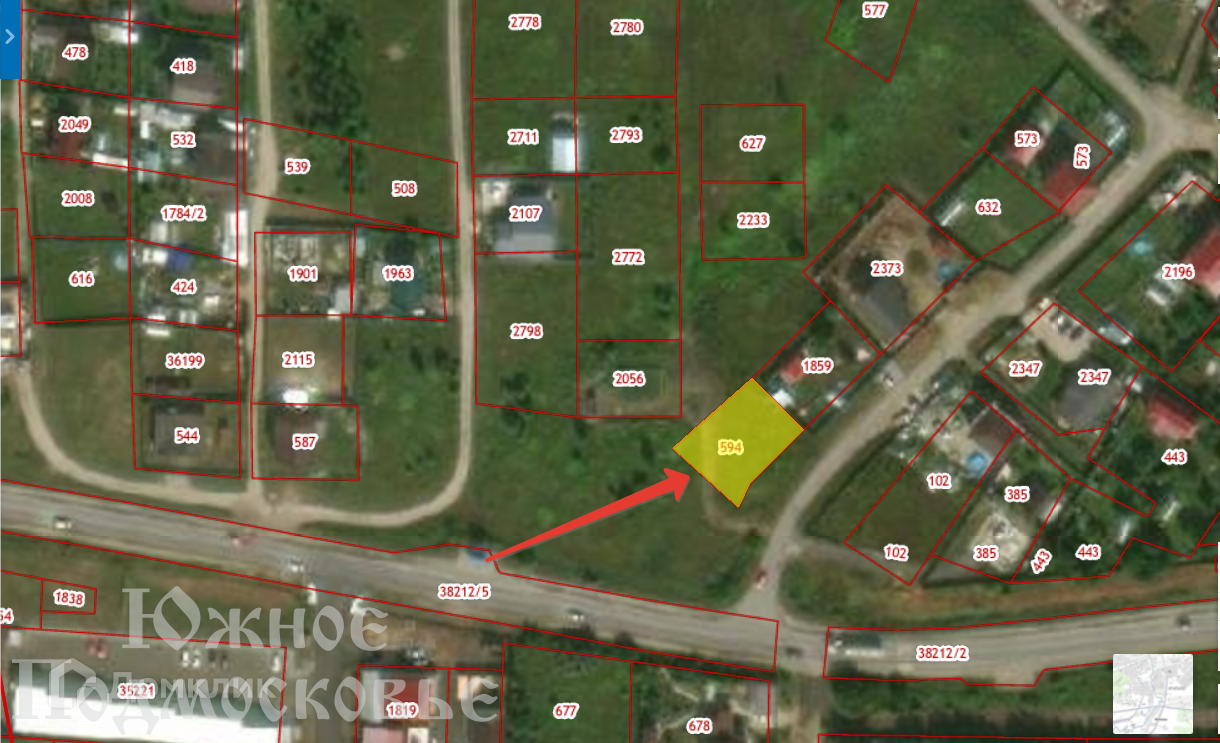Expand the blue side panel arrow

click(10, 38)
